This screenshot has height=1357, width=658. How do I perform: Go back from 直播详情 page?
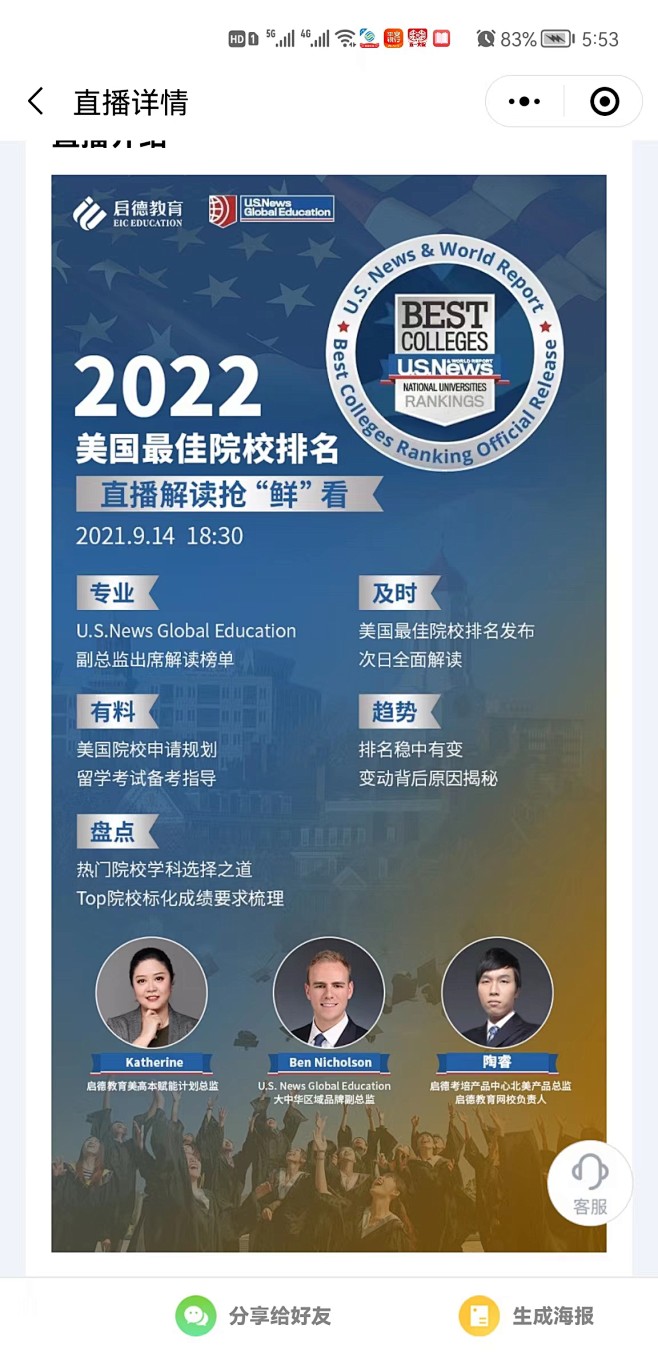36,102
